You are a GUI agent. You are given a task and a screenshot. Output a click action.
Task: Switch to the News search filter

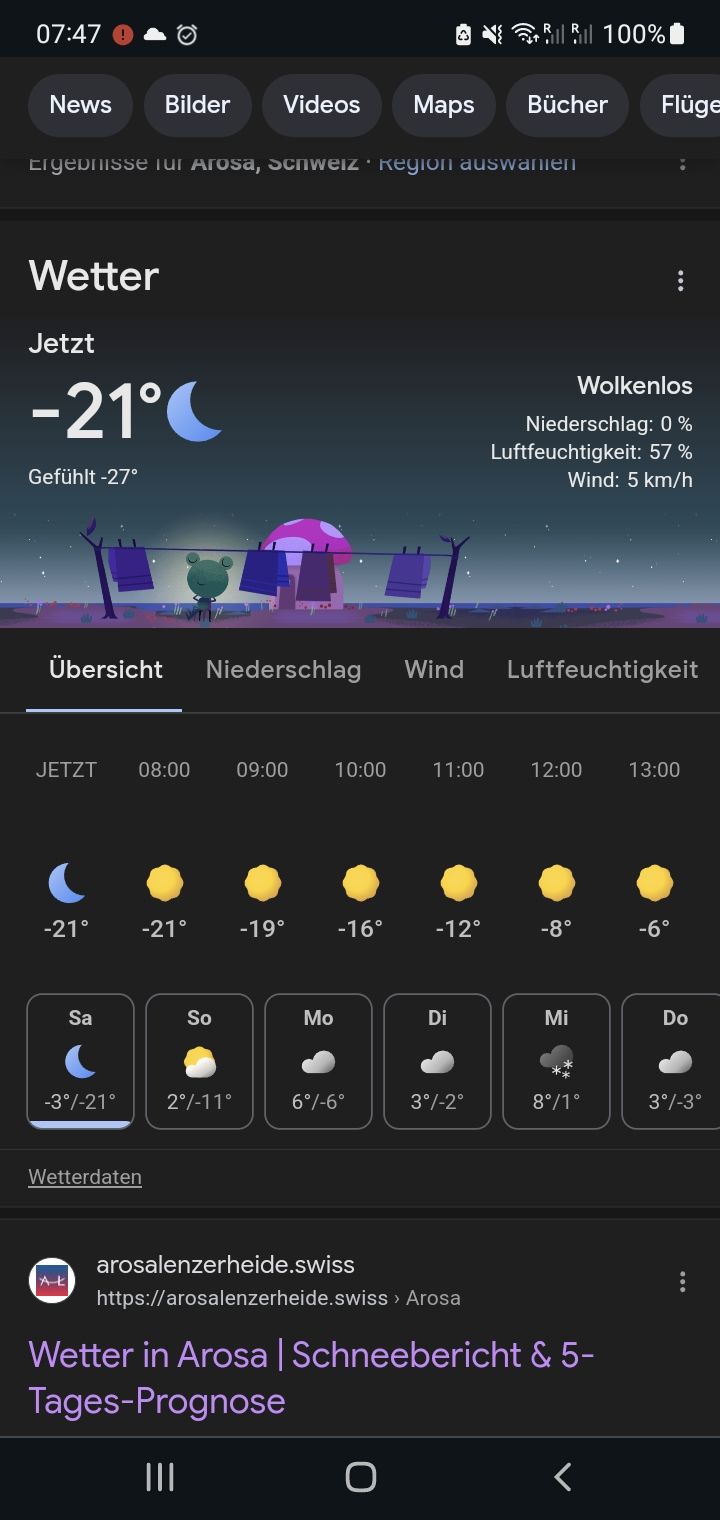click(x=80, y=105)
